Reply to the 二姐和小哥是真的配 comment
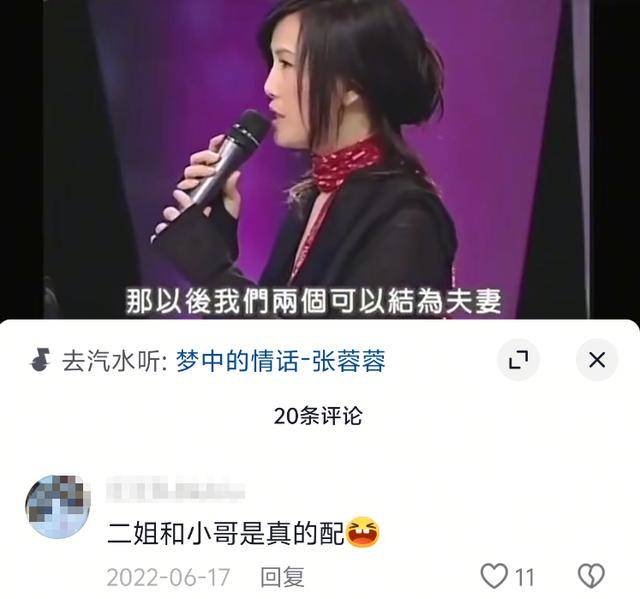This screenshot has height=599, width=640. pos(282,576)
